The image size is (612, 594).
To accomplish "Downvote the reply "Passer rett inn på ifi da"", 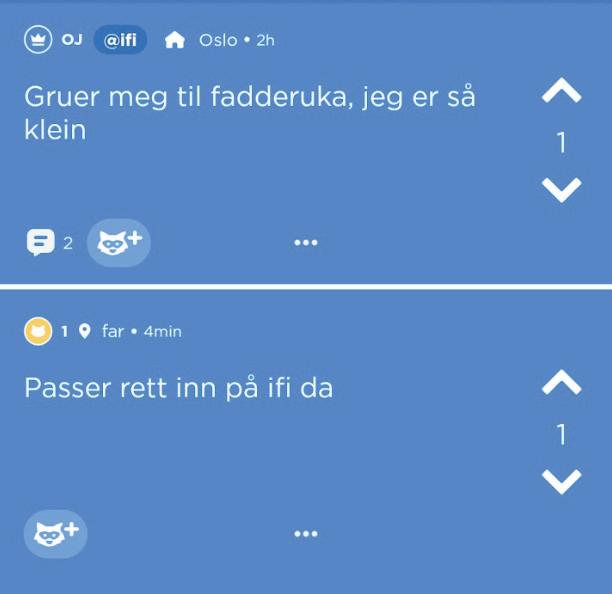I will click(561, 481).
